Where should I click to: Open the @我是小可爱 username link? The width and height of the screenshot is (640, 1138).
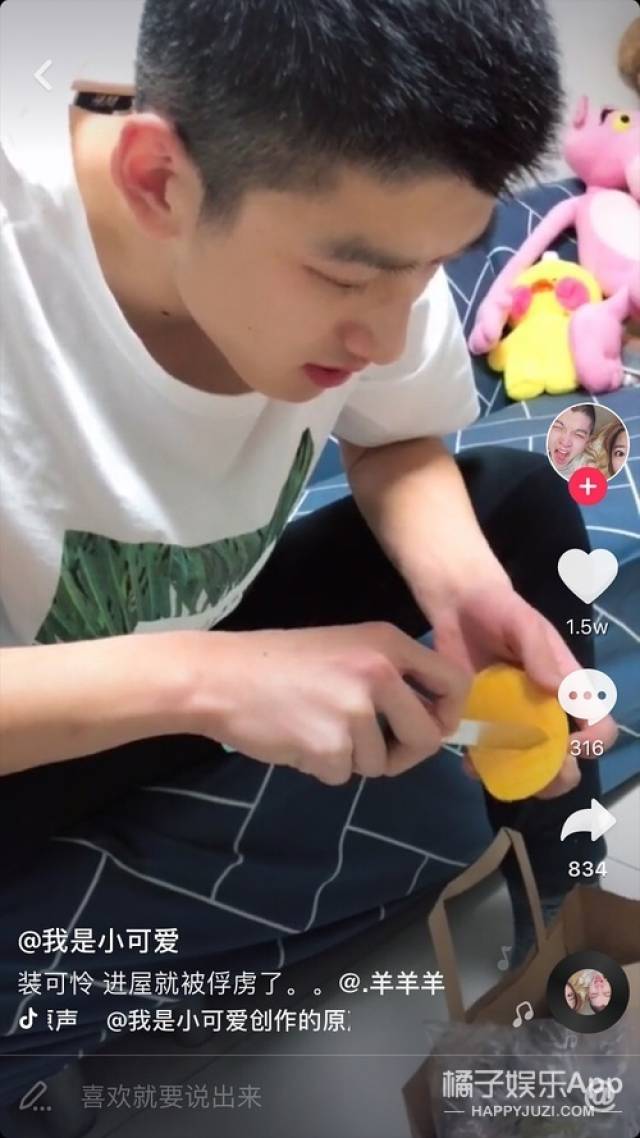pos(98,941)
